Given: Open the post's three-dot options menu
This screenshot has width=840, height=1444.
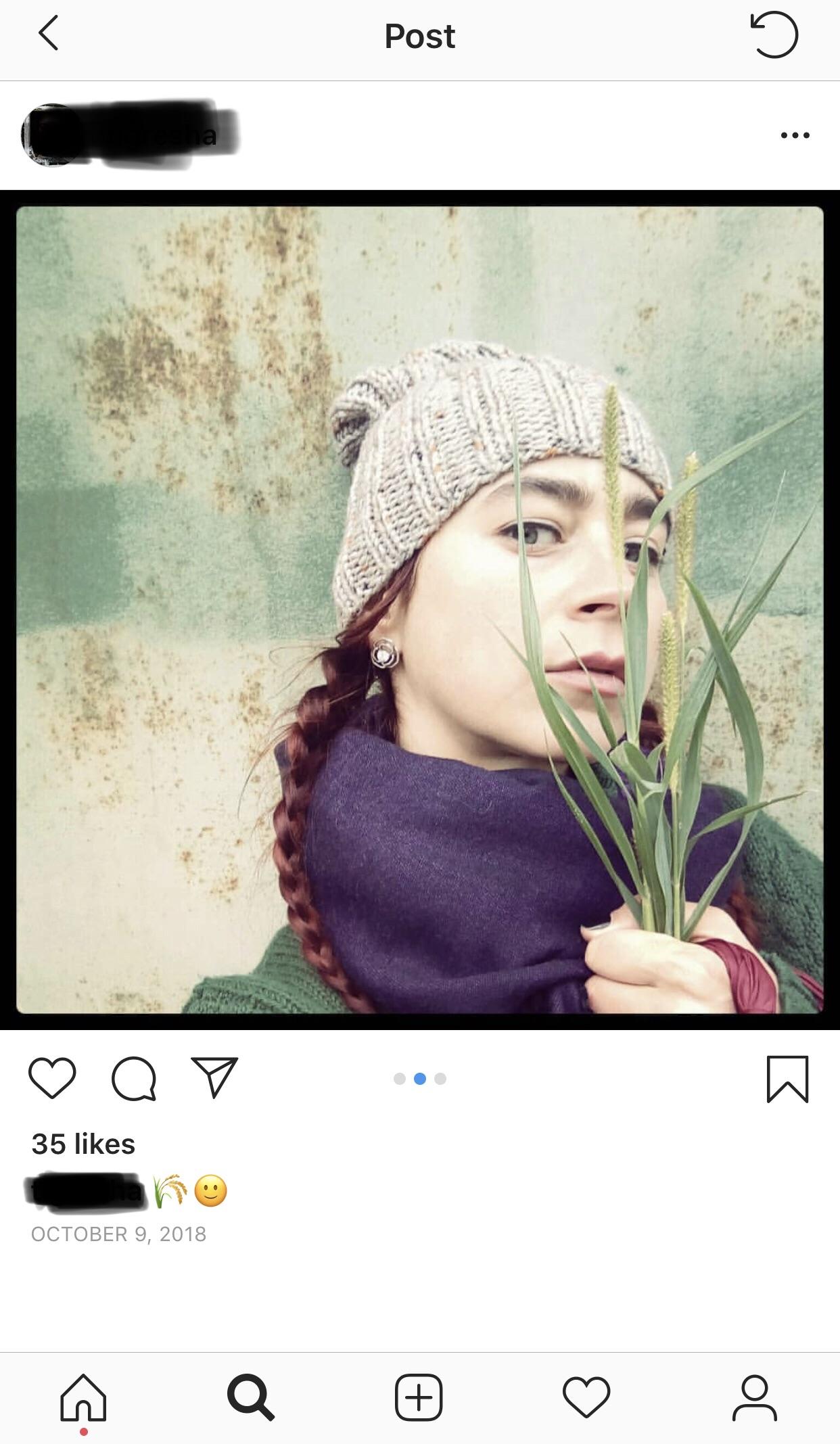Looking at the screenshot, I should (795, 135).
